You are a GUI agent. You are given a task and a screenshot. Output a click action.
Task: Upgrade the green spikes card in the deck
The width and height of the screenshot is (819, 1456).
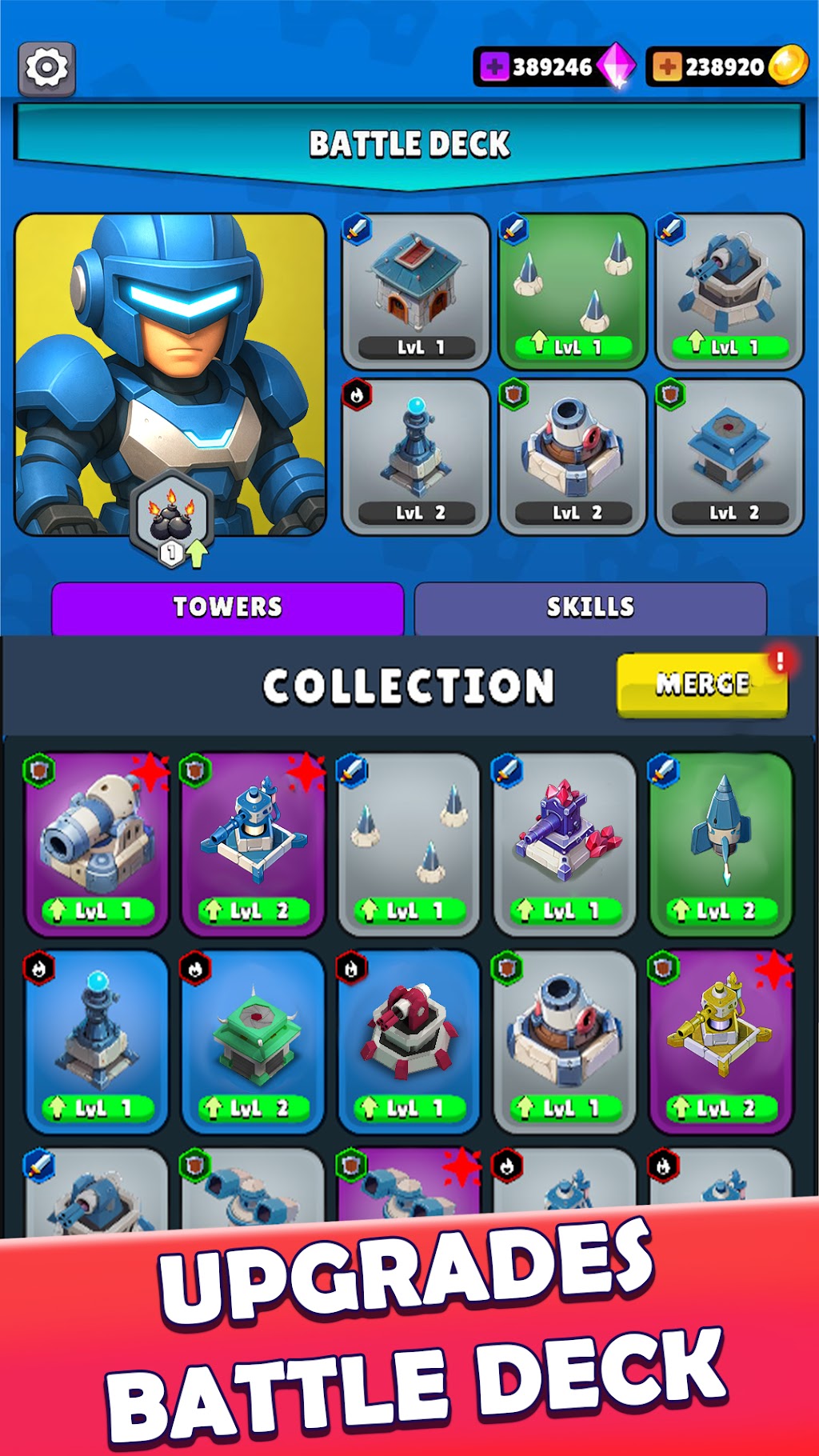pos(573,290)
